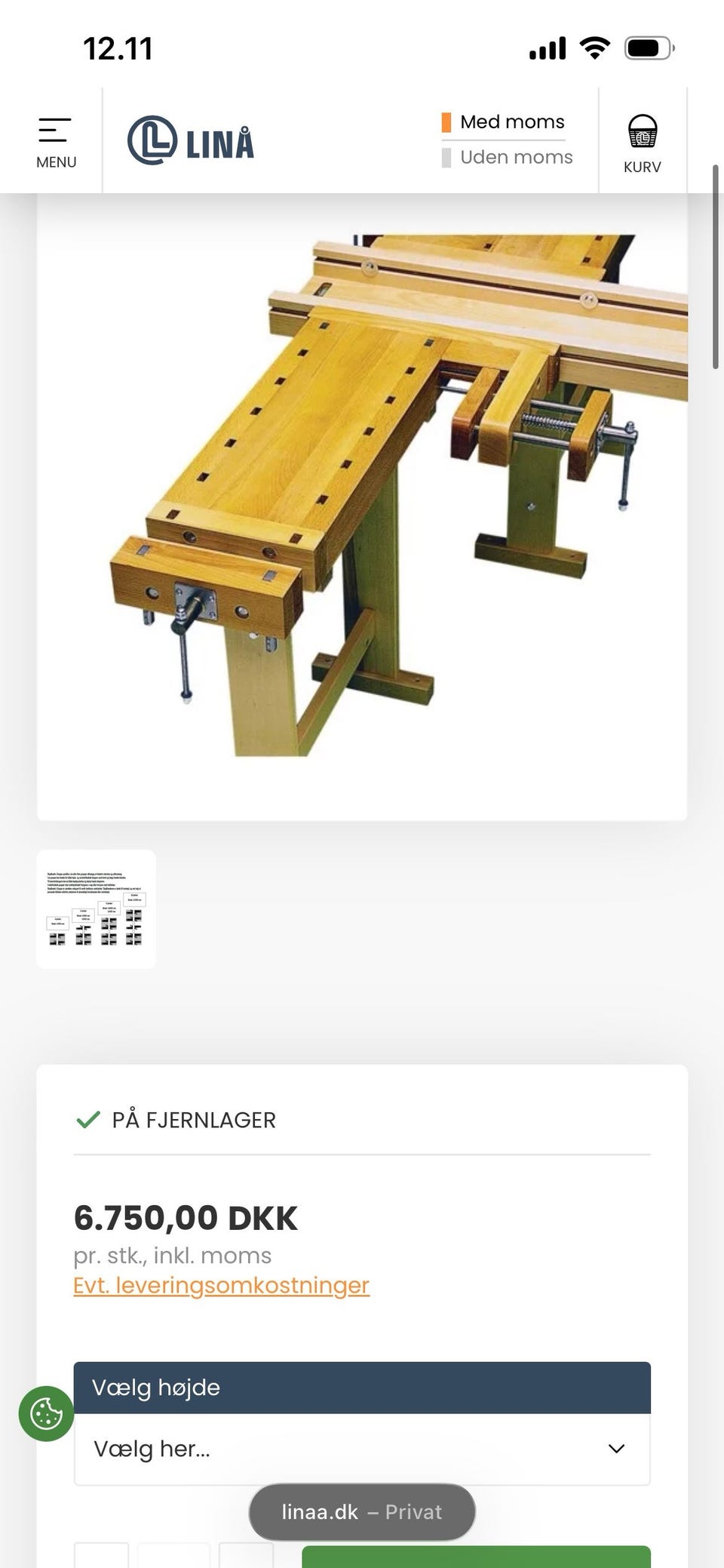The width and height of the screenshot is (724, 1568).
Task: Select the Med moms price display mode
Action: [504, 121]
